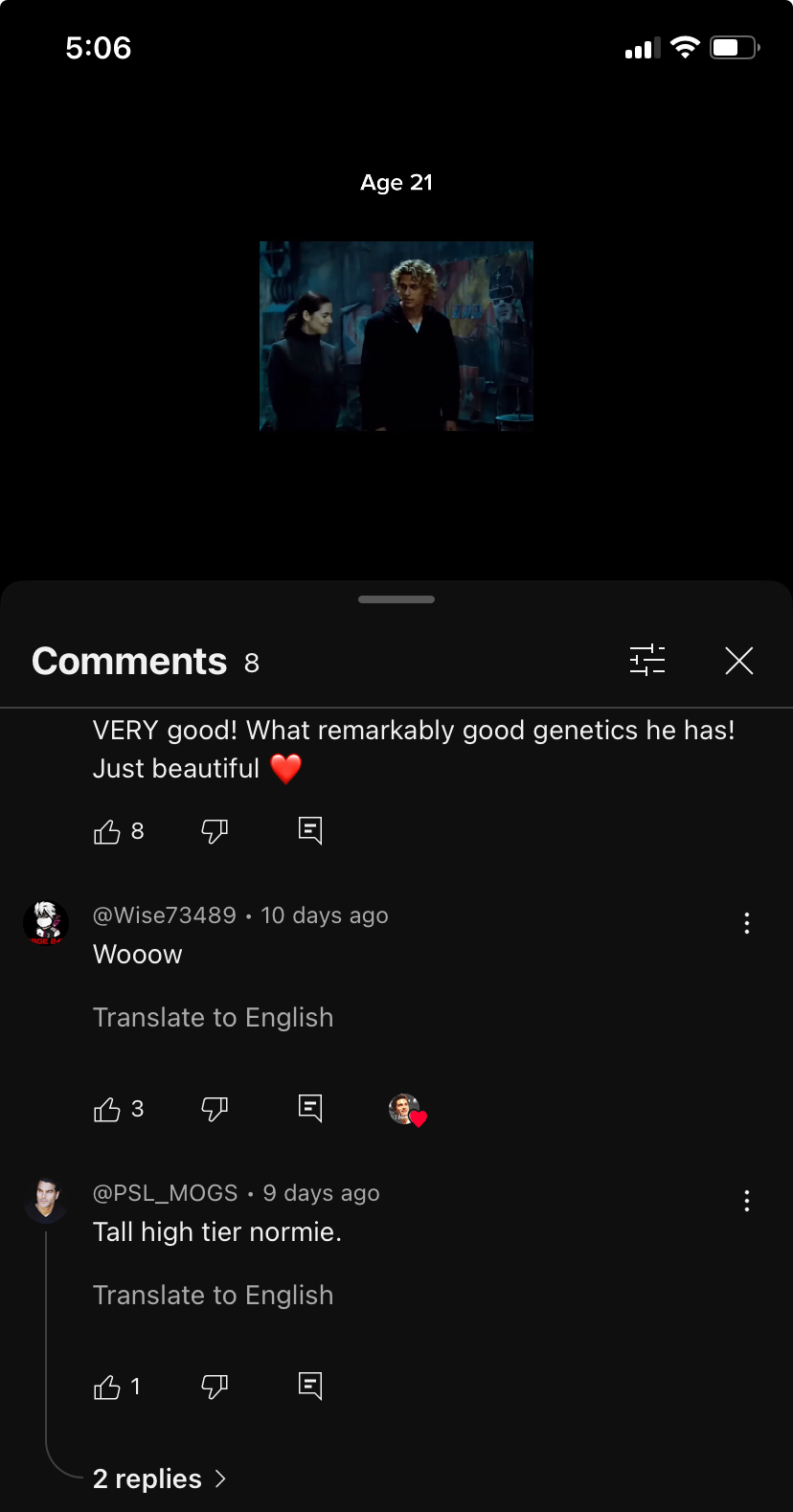Translate the 'Wooow' comment to English
This screenshot has width=793, height=1512.
tap(213, 1017)
